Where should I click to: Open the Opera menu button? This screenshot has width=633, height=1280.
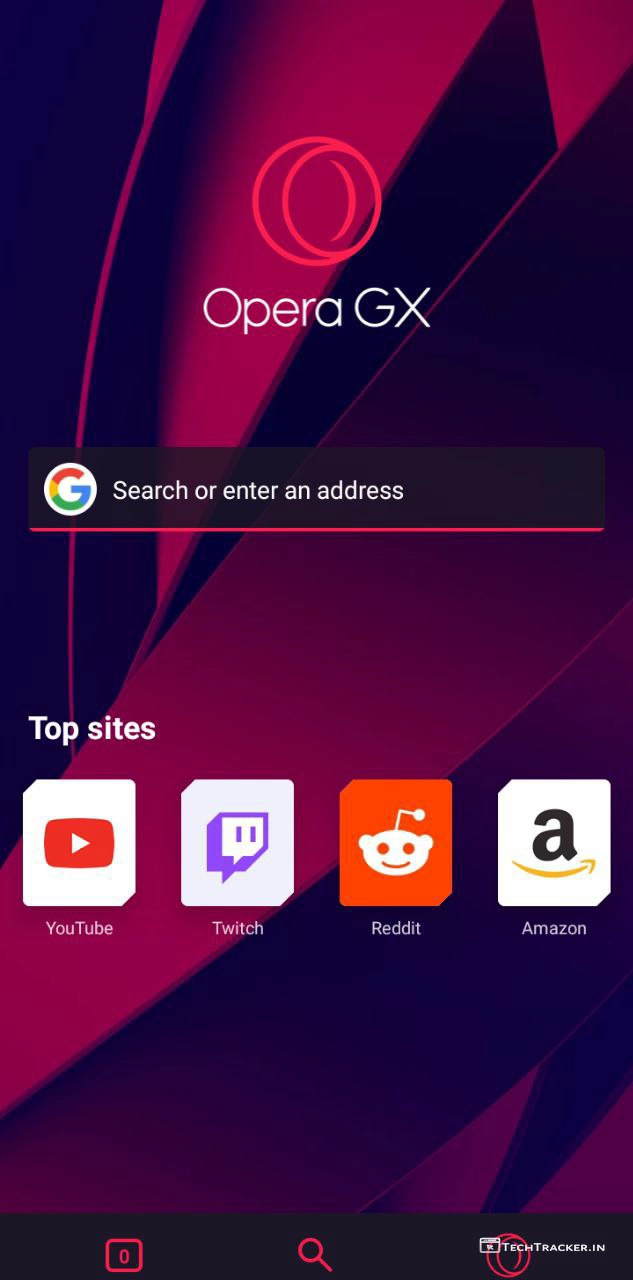[507, 1256]
